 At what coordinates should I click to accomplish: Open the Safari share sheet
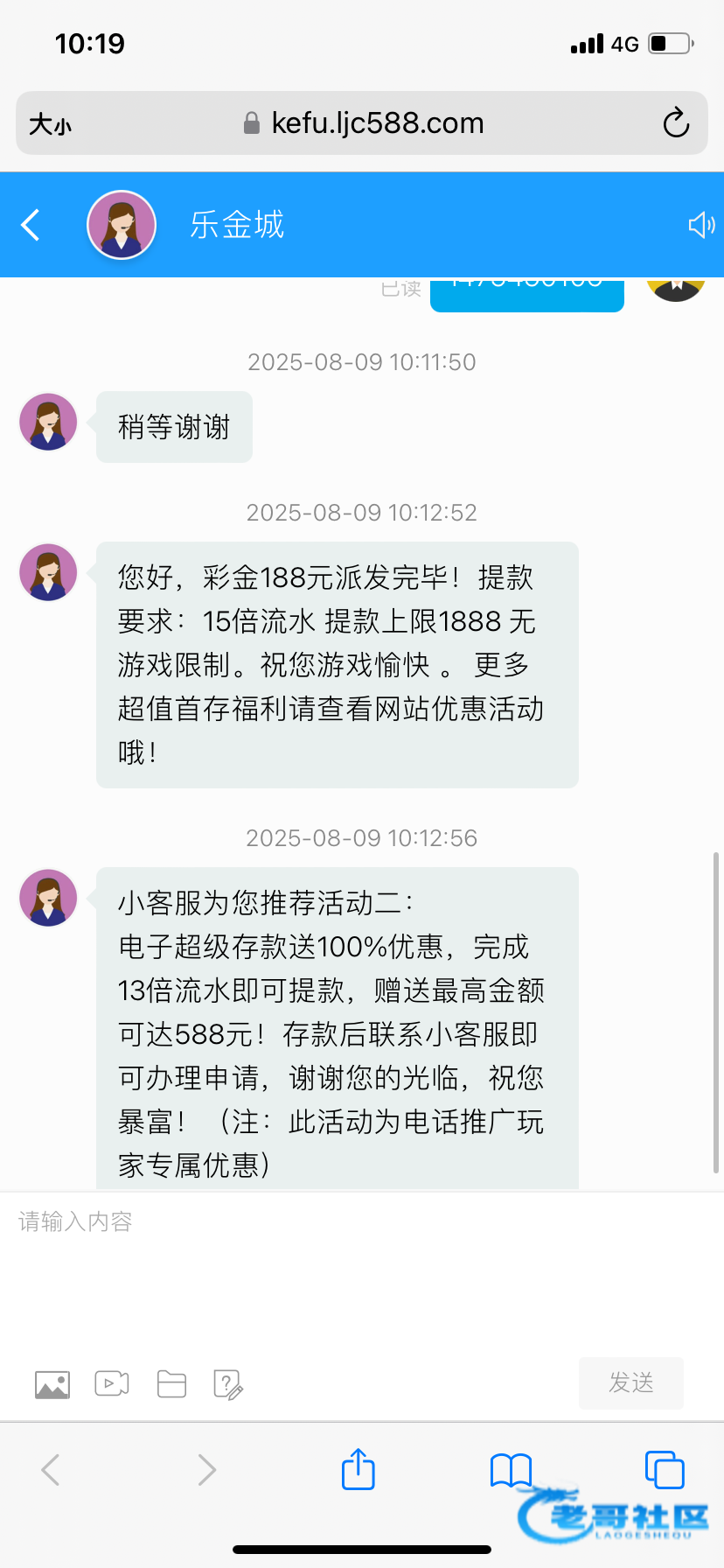359,1469
